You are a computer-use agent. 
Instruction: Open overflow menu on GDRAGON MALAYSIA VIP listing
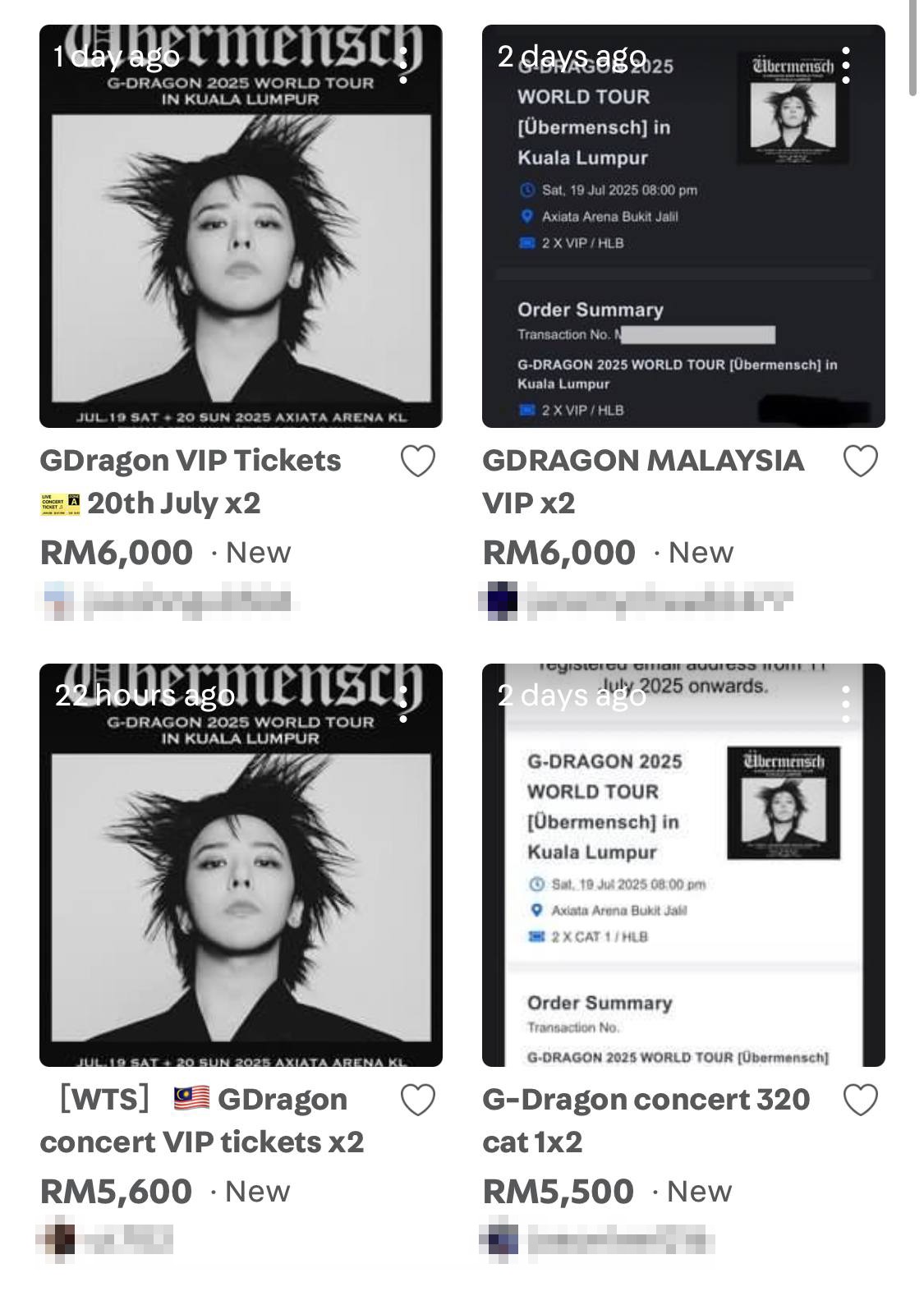(x=846, y=66)
